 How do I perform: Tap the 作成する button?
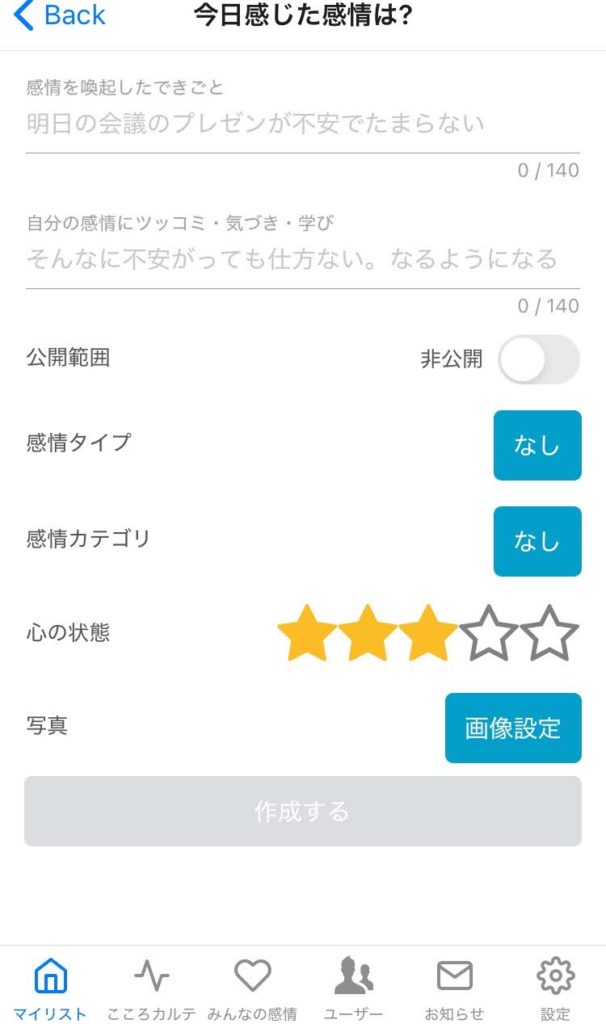pos(302,811)
